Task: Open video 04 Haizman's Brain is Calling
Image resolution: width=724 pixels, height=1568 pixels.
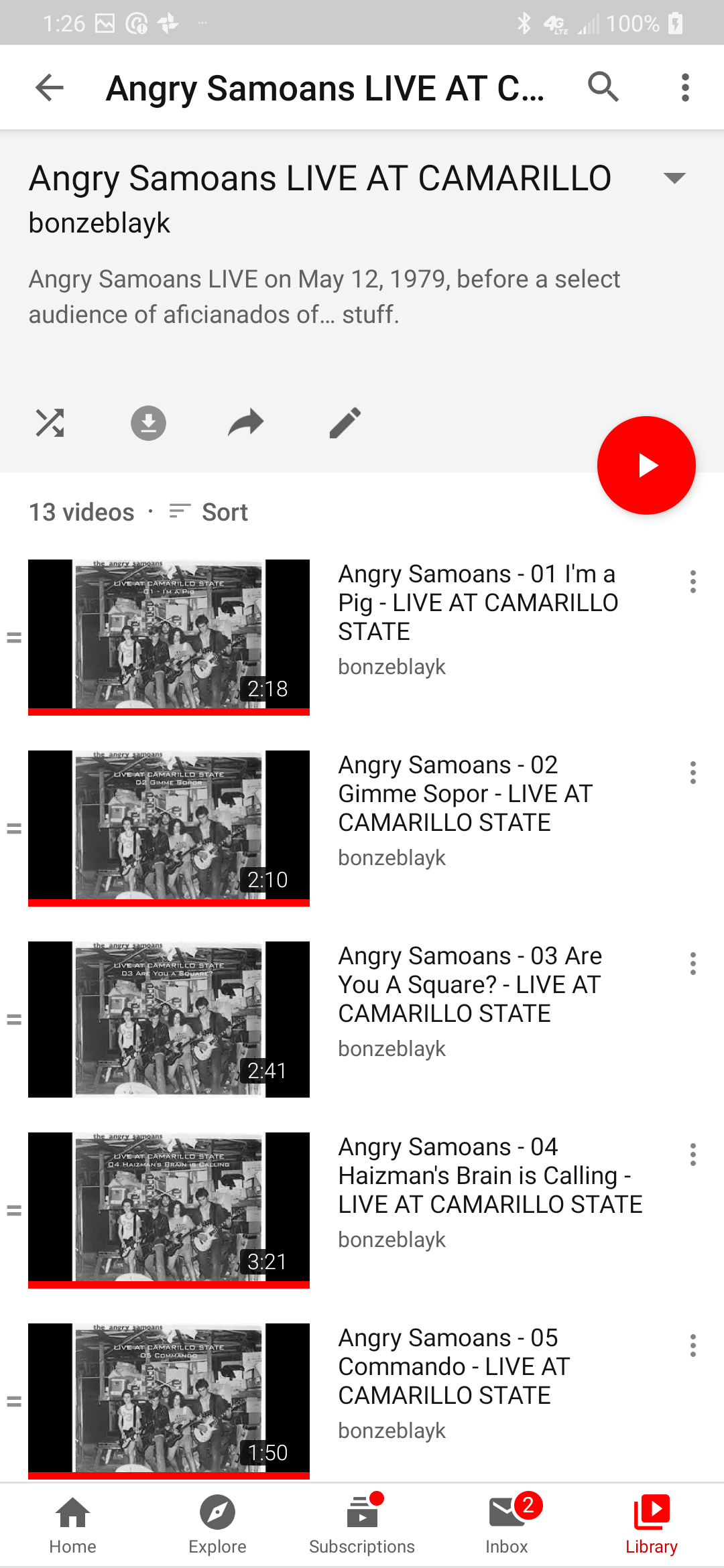Action: pyautogui.click(x=489, y=1175)
